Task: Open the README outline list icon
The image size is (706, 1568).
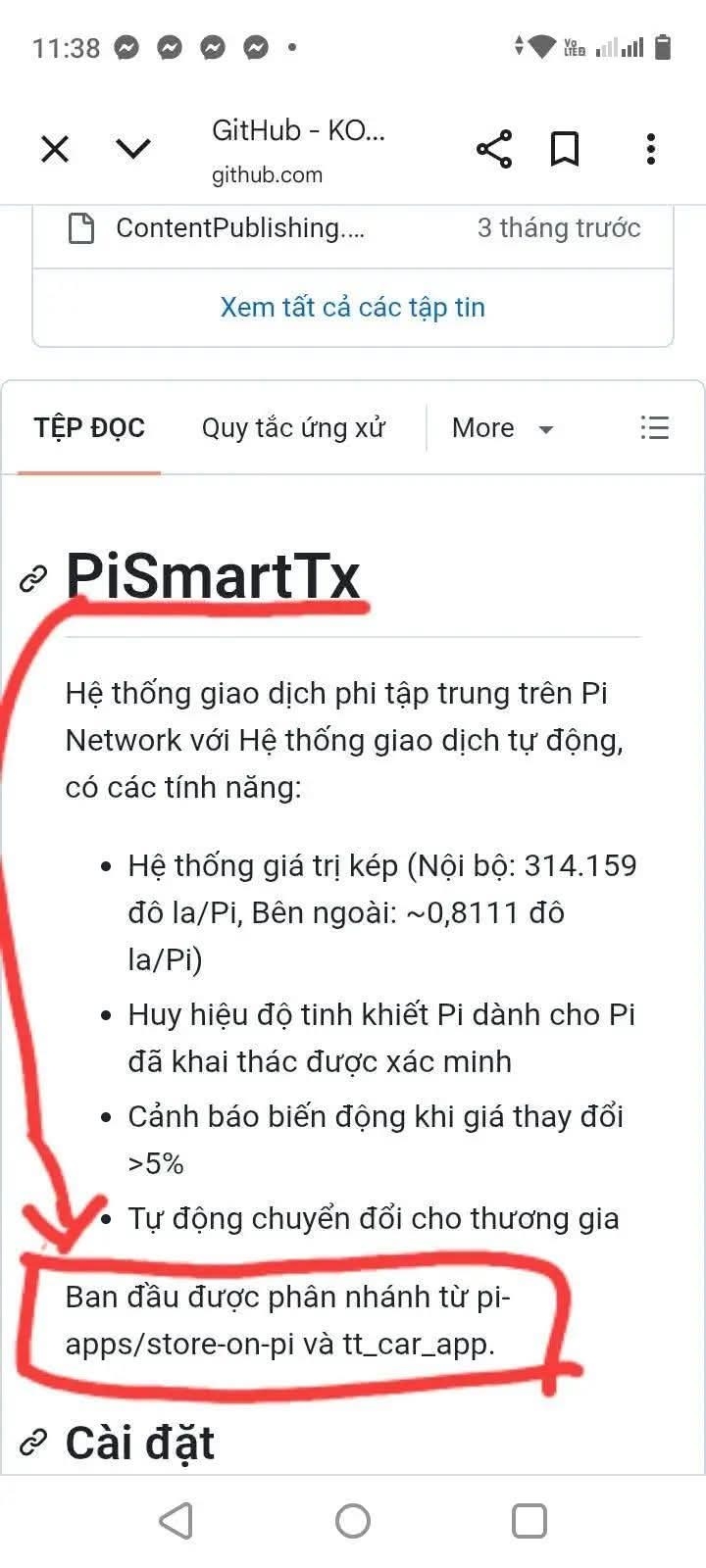Action: tap(654, 428)
